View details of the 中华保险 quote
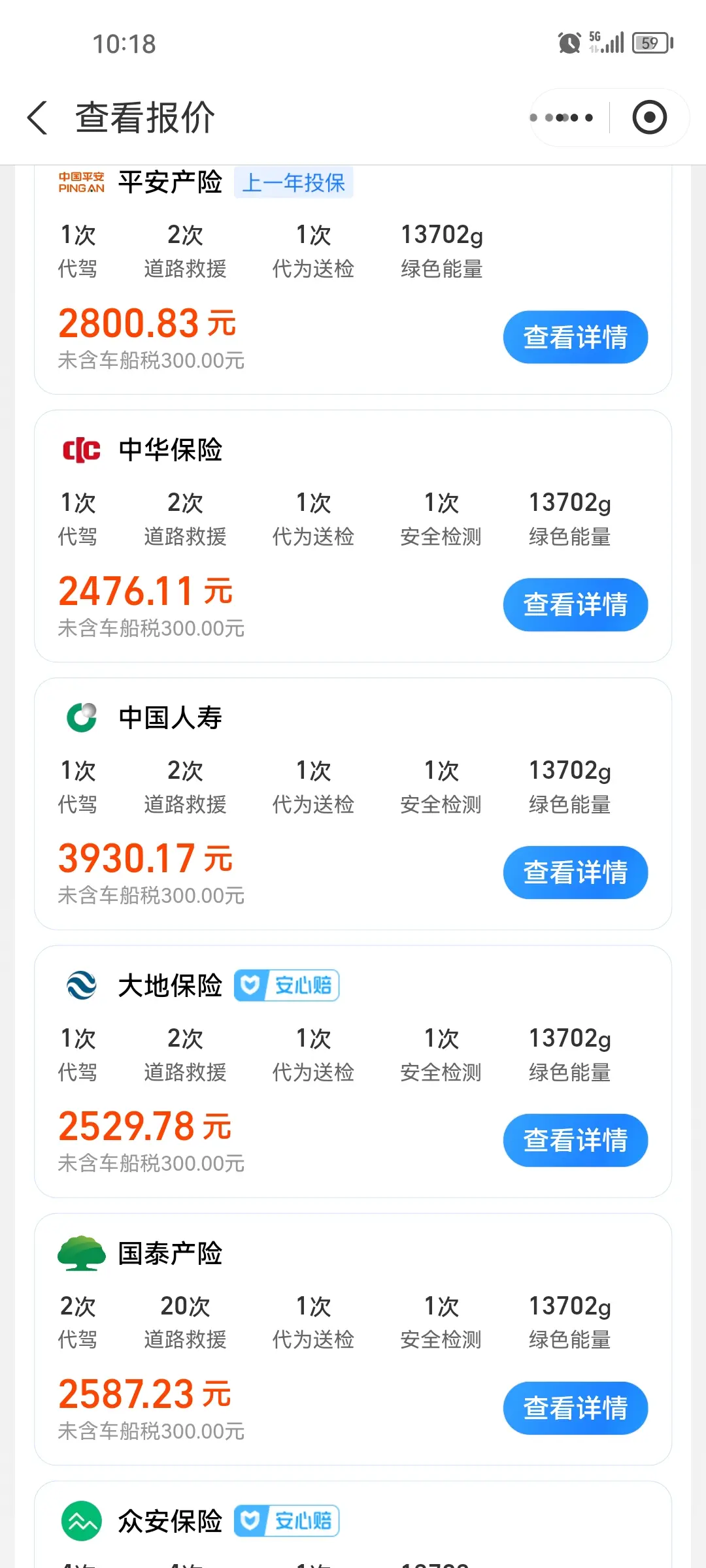The height and width of the screenshot is (1568, 706). click(x=575, y=604)
